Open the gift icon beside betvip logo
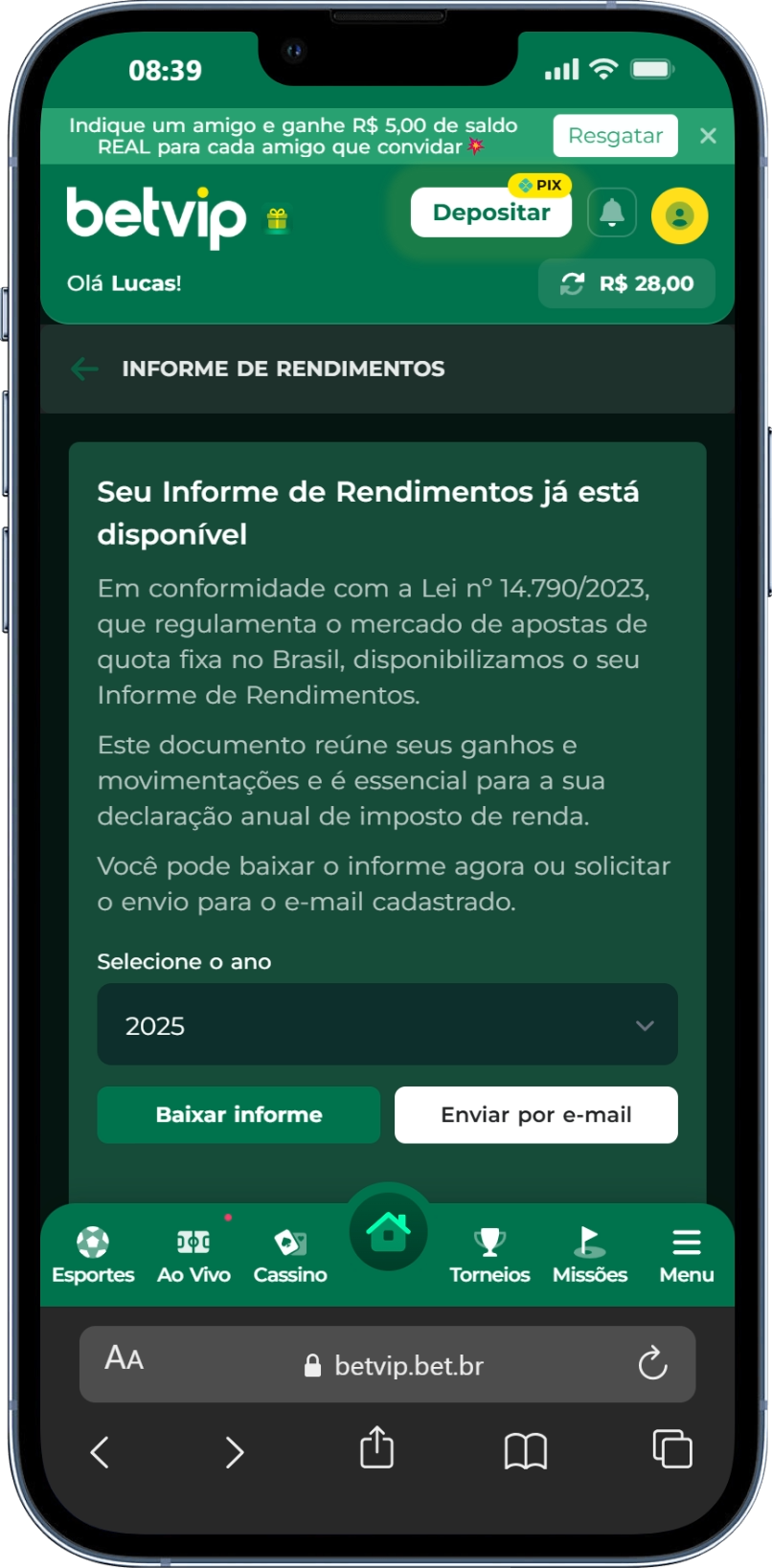This screenshot has height=1568, width=772. point(277,220)
